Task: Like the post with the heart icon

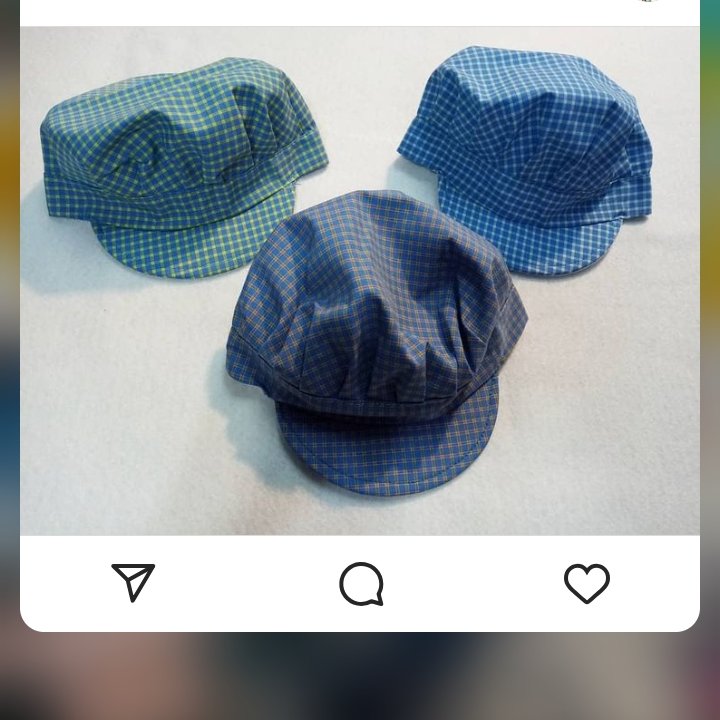Action: coord(587,583)
